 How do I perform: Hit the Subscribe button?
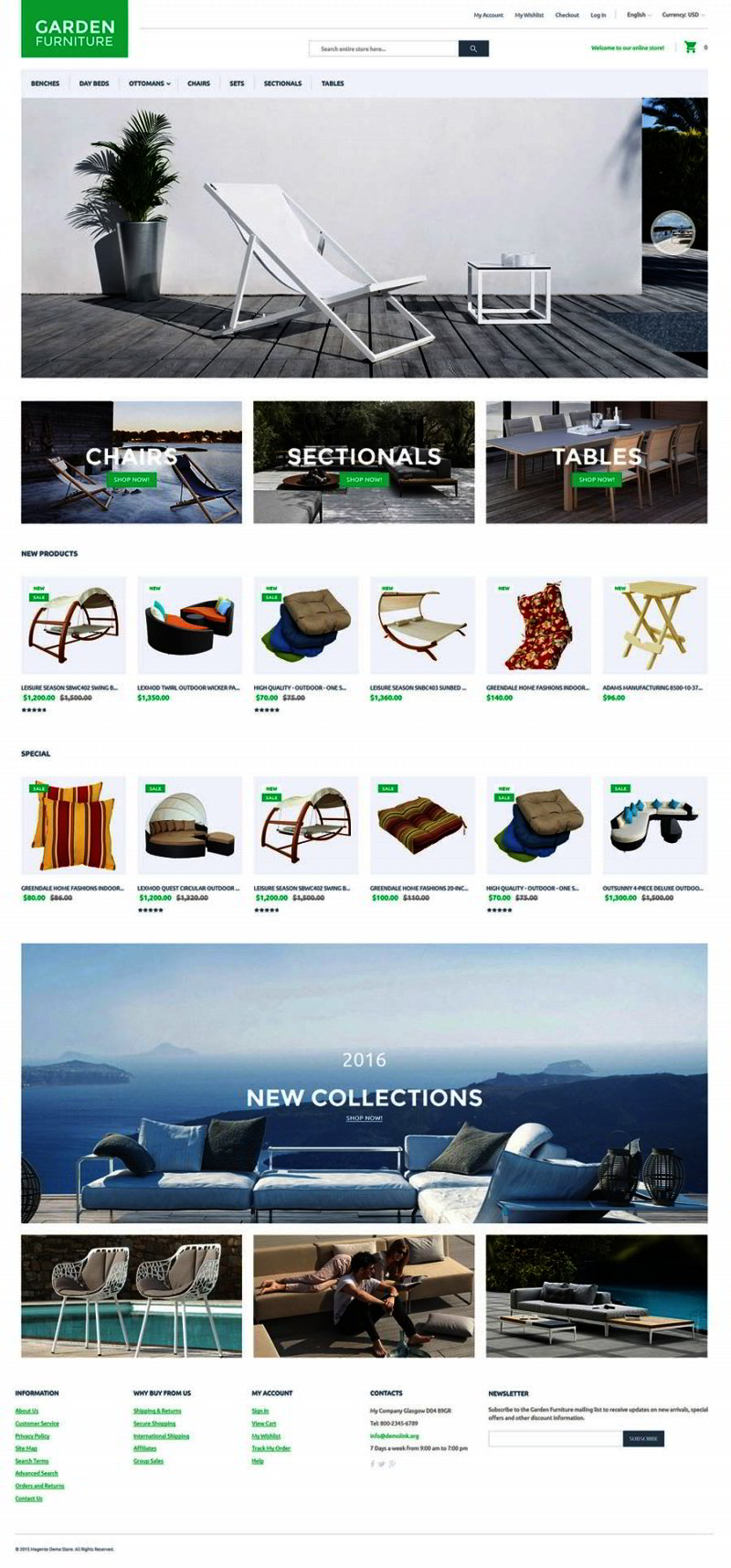tap(643, 1438)
